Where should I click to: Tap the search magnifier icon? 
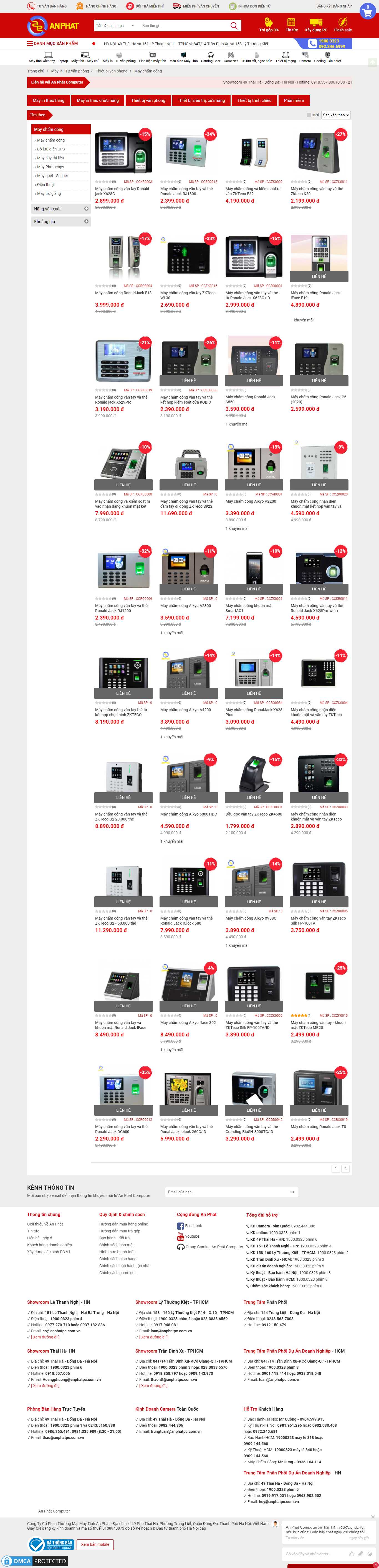point(234,26)
